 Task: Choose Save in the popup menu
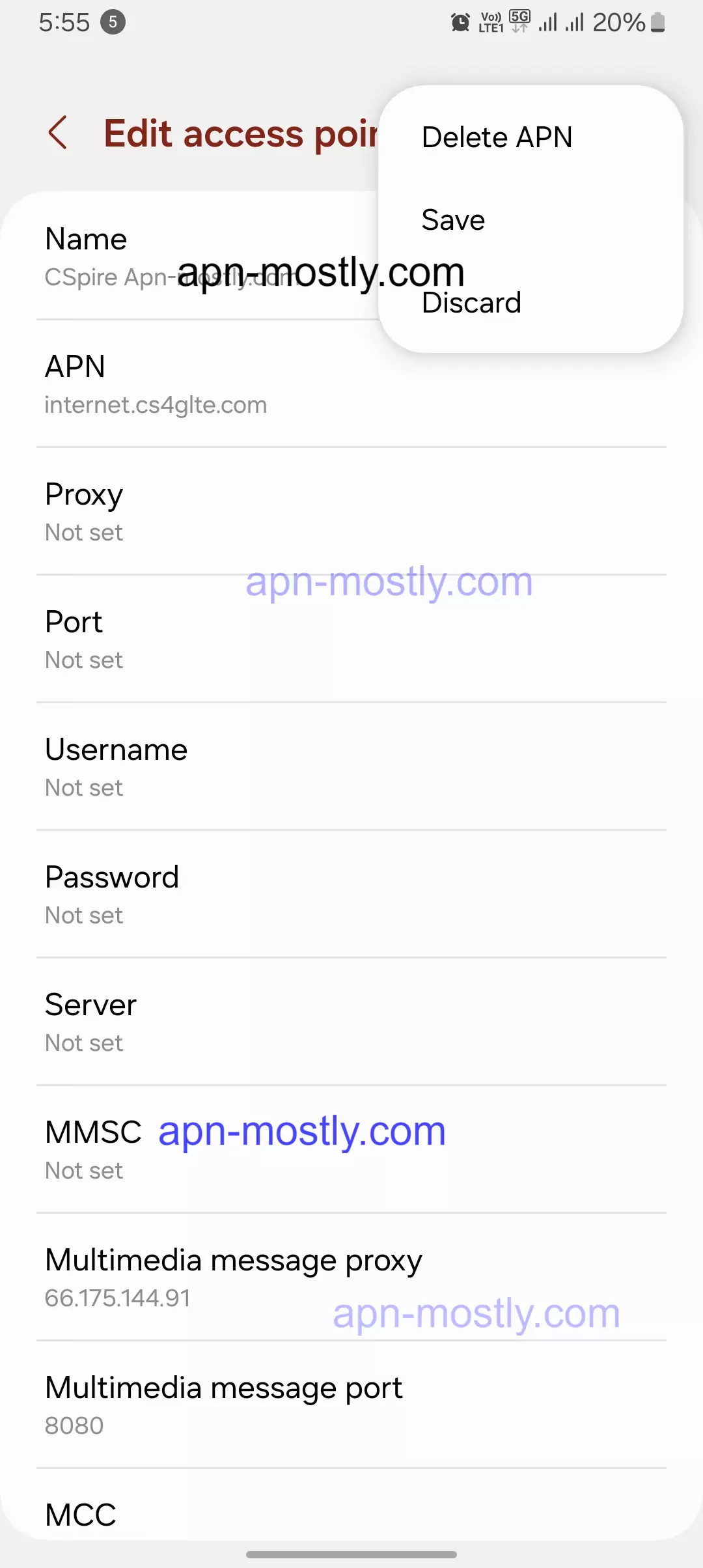click(x=453, y=220)
